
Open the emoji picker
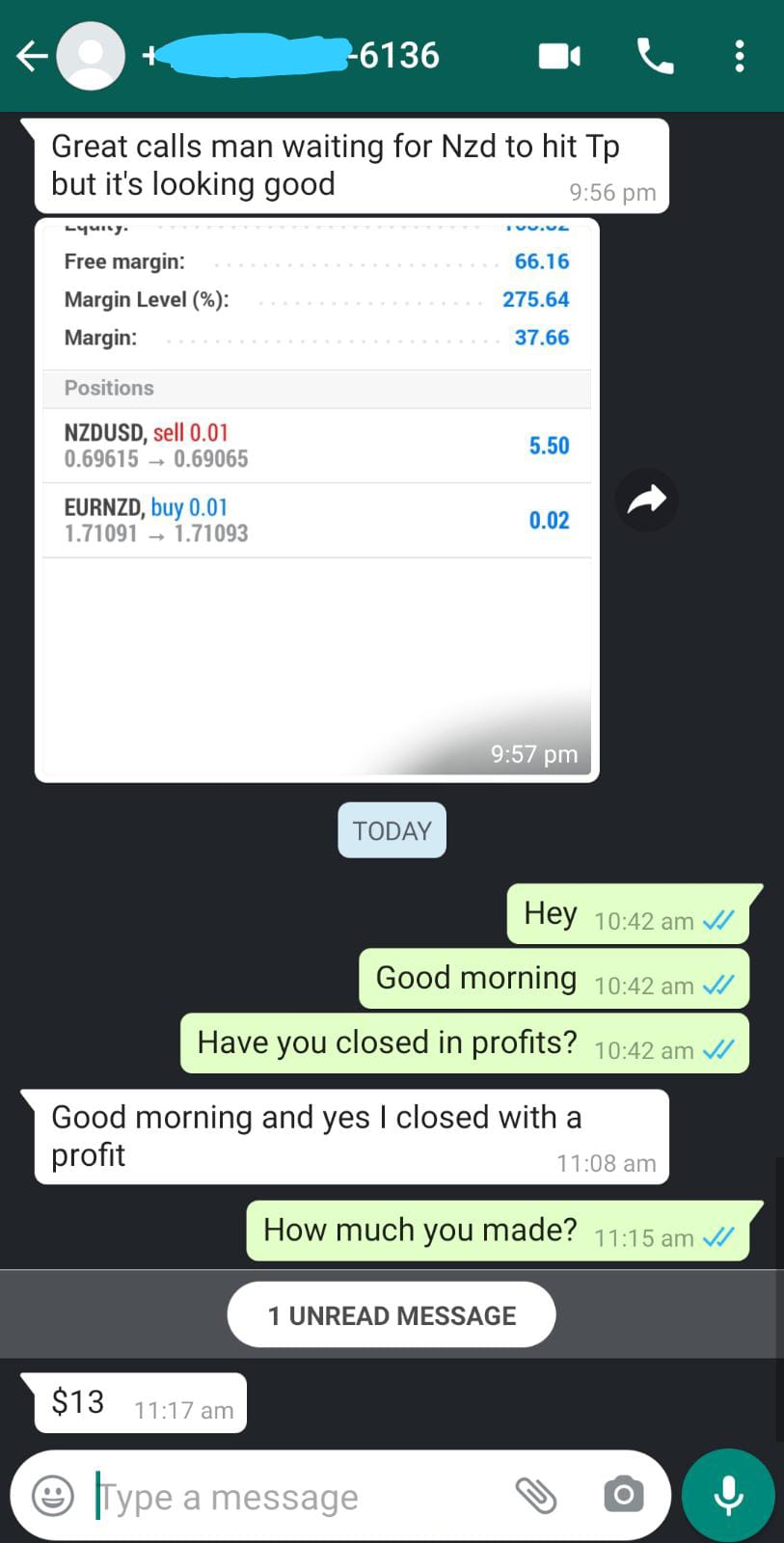point(52,1496)
